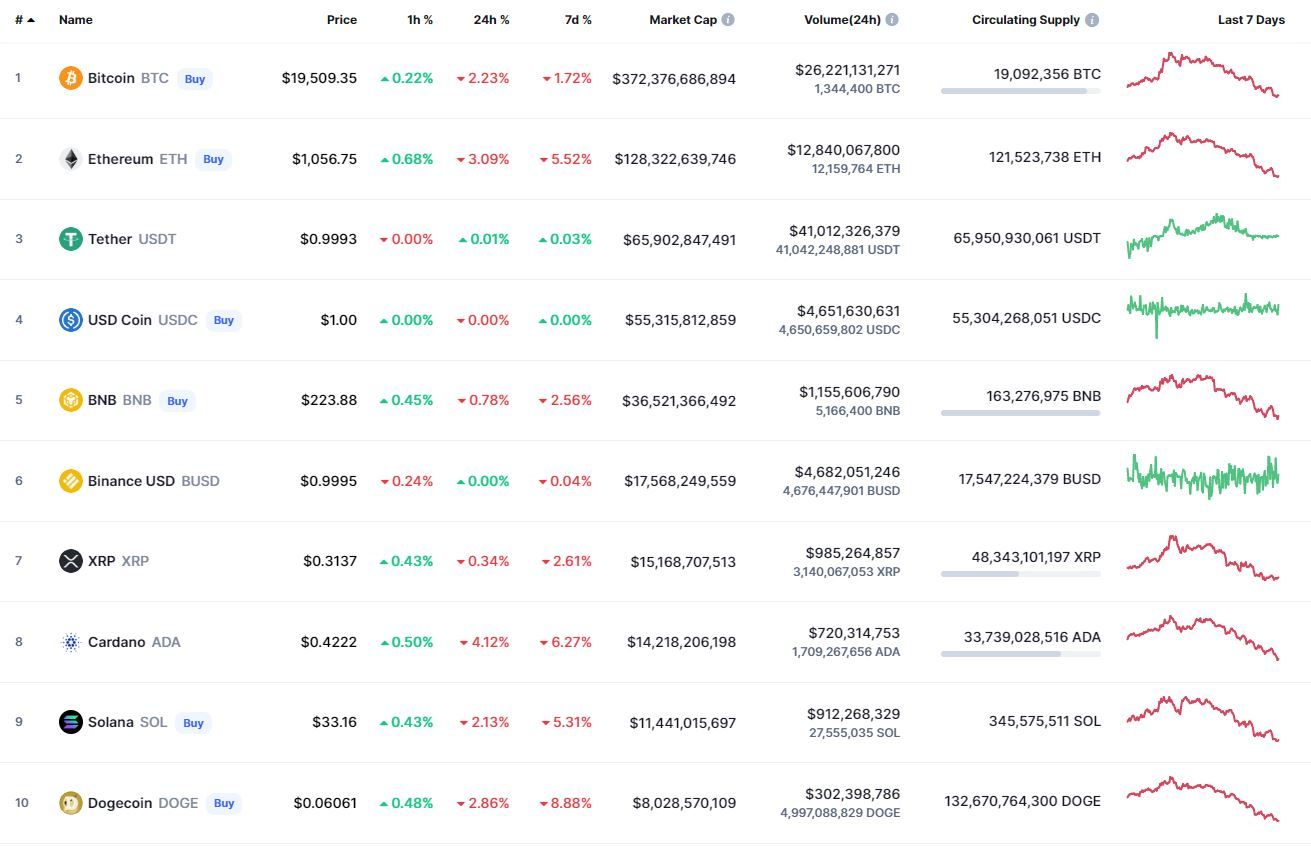Open the Tether coin page
Viewport: 1311px width, 846px height.
(x=110, y=239)
